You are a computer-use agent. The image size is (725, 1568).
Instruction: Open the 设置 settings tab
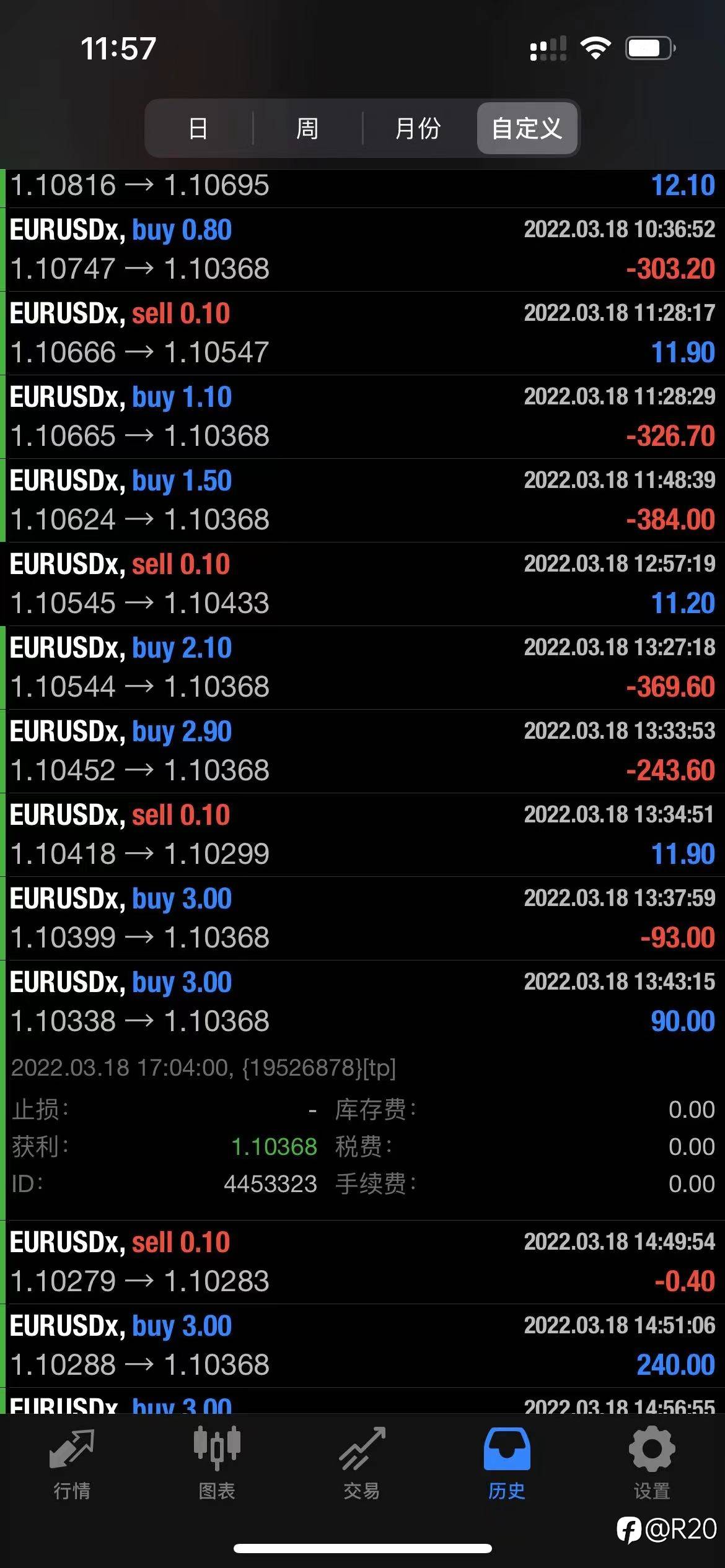pos(652,1464)
